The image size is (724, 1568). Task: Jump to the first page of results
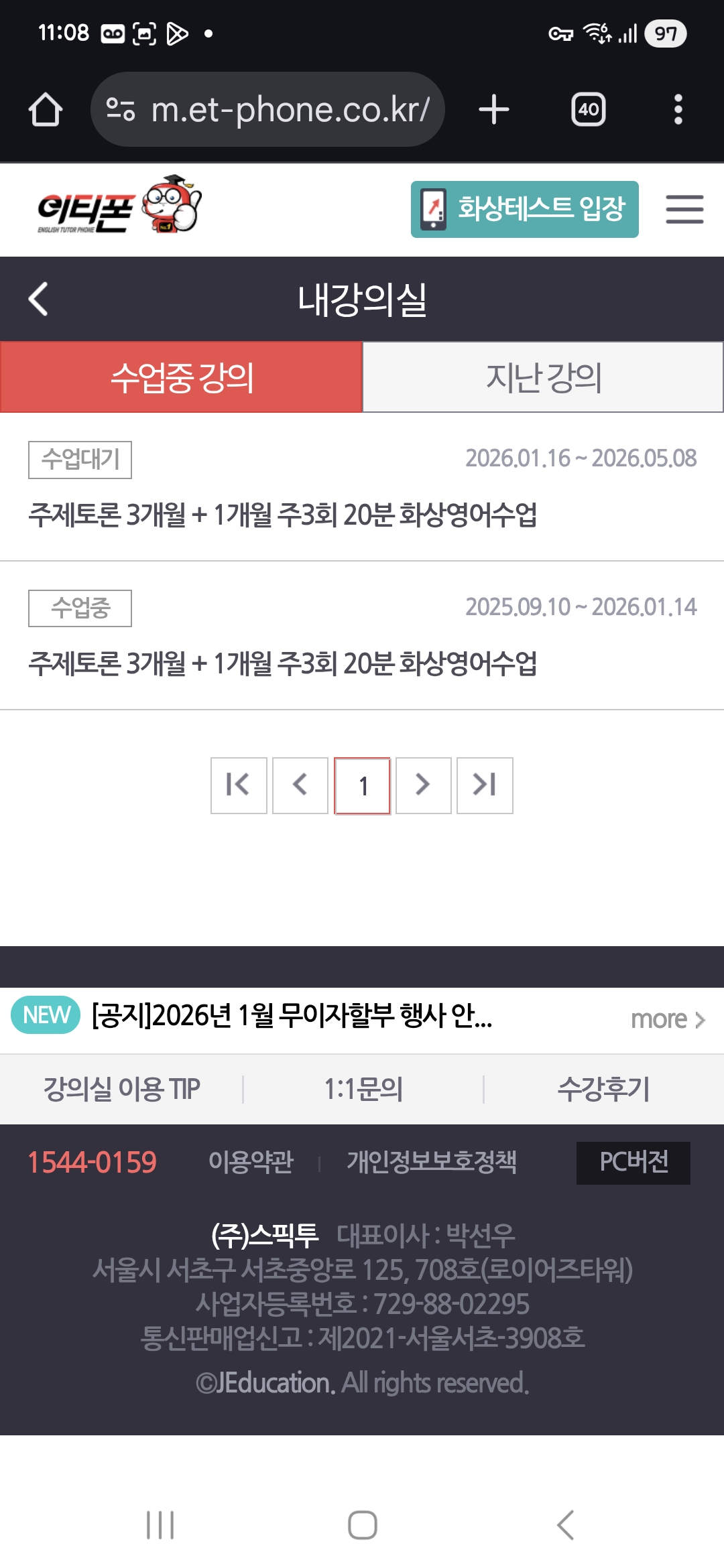coord(239,785)
